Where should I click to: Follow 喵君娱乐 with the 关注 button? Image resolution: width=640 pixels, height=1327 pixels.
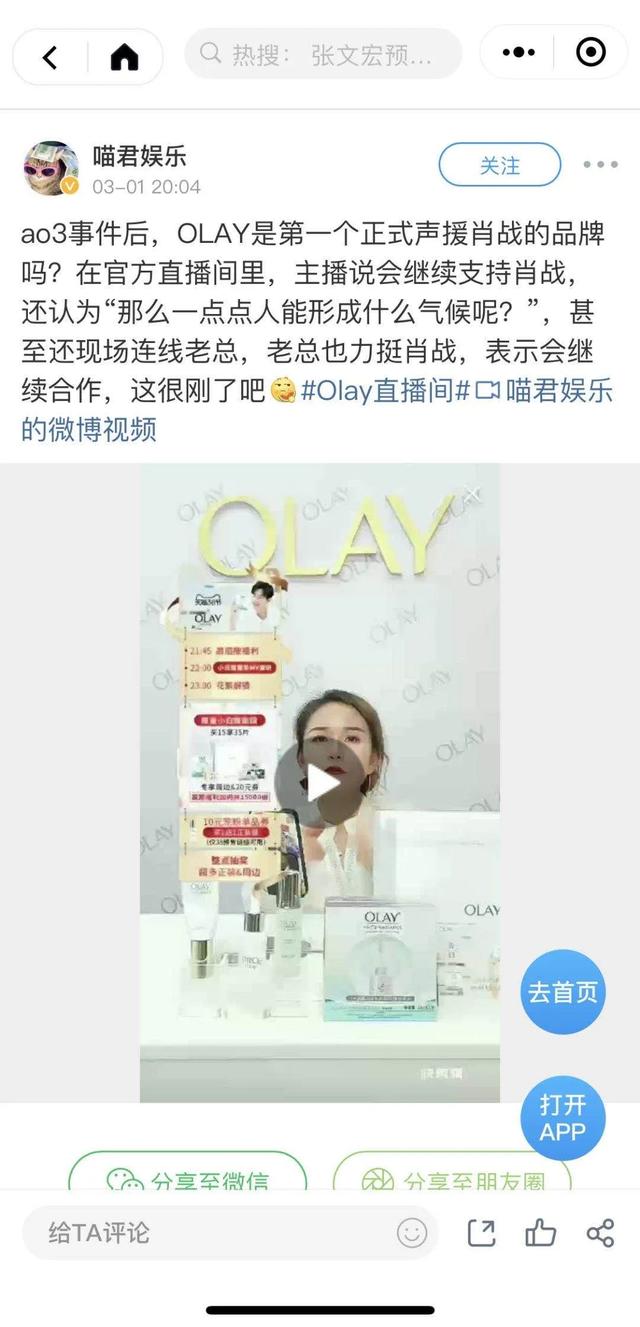pos(499,165)
